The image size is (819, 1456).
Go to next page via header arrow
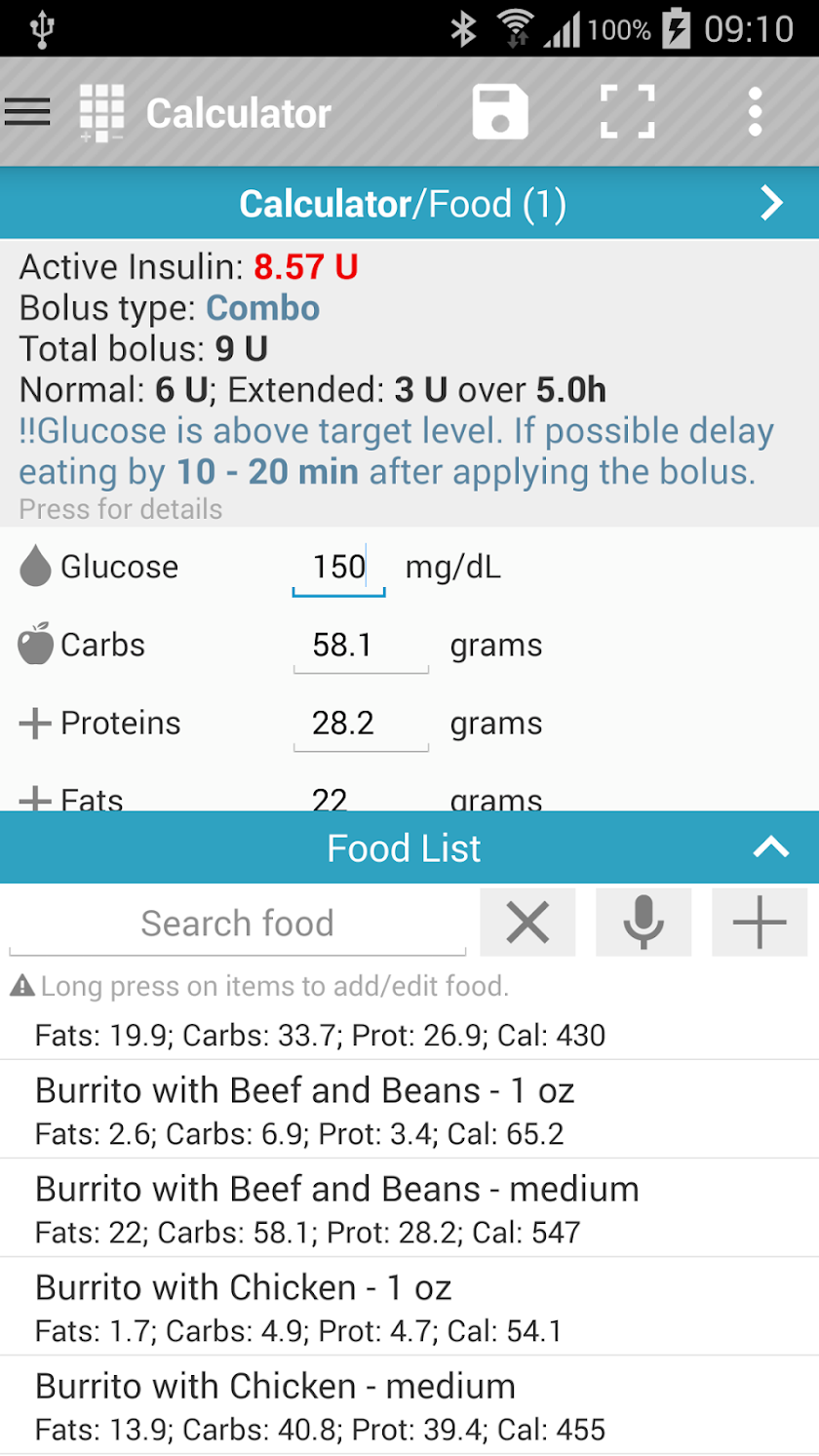tap(771, 203)
